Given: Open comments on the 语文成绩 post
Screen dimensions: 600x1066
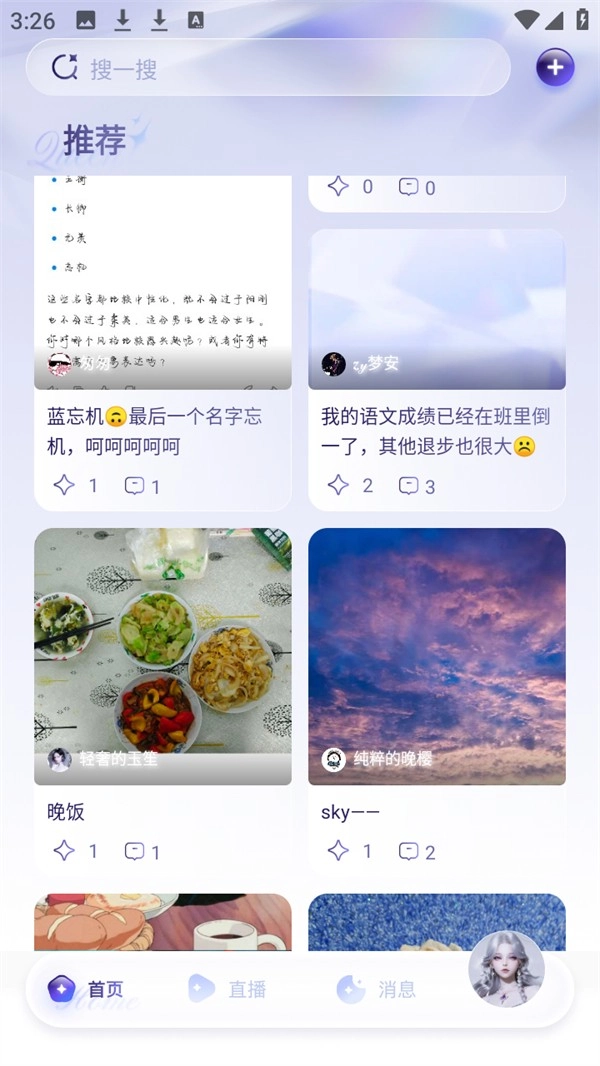Looking at the screenshot, I should pyautogui.click(x=408, y=486).
